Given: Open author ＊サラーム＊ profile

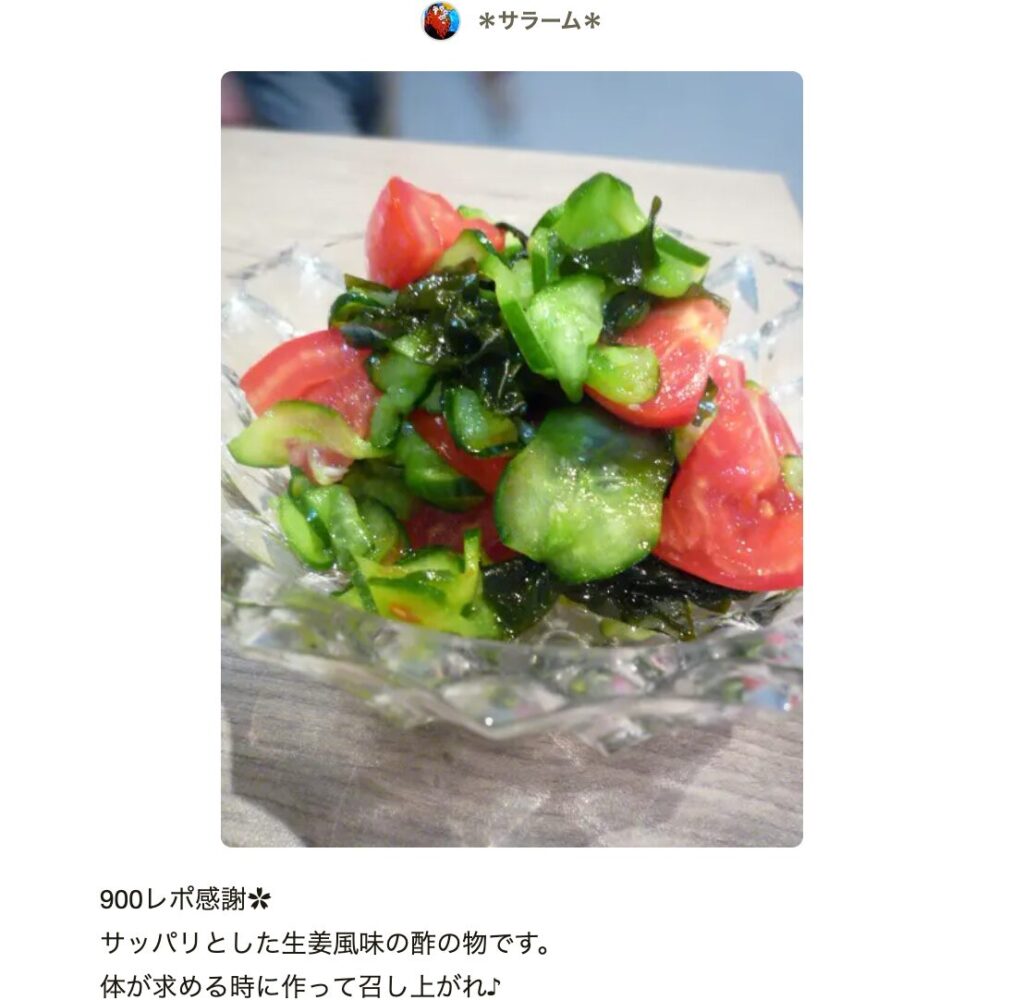Looking at the screenshot, I should coord(538,21).
